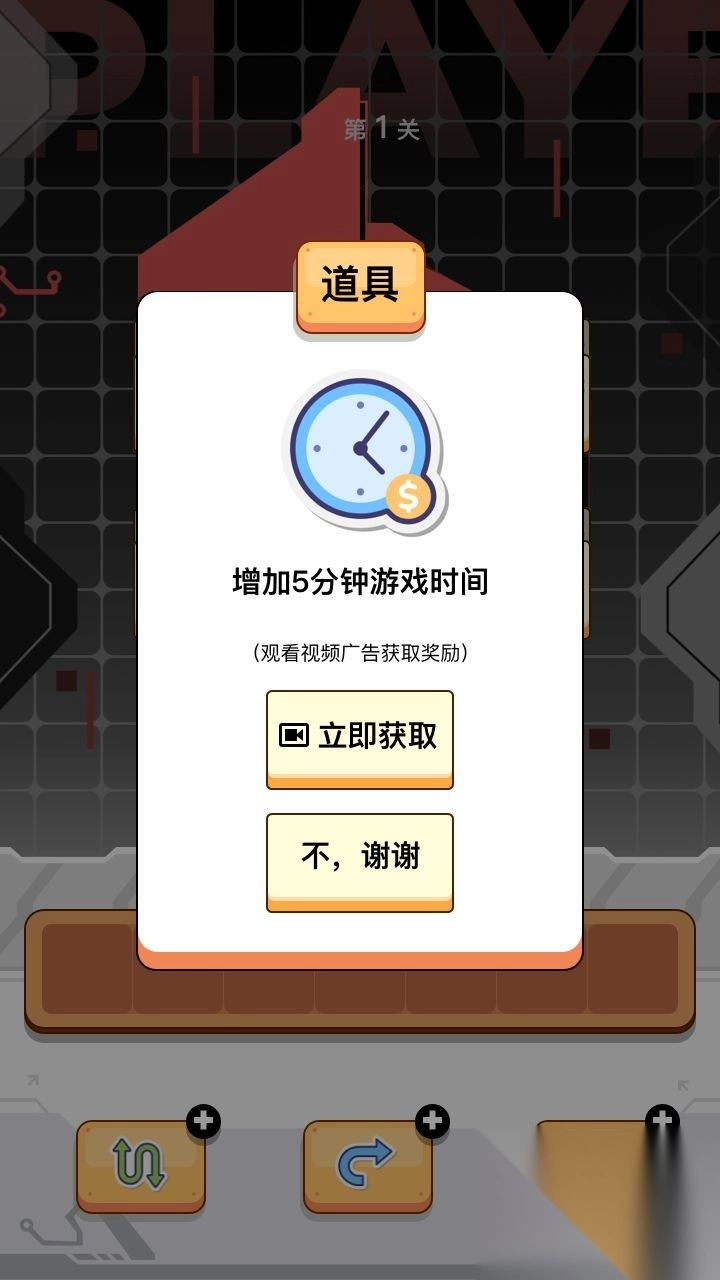Click the 第 1 关 level label

coord(380,128)
